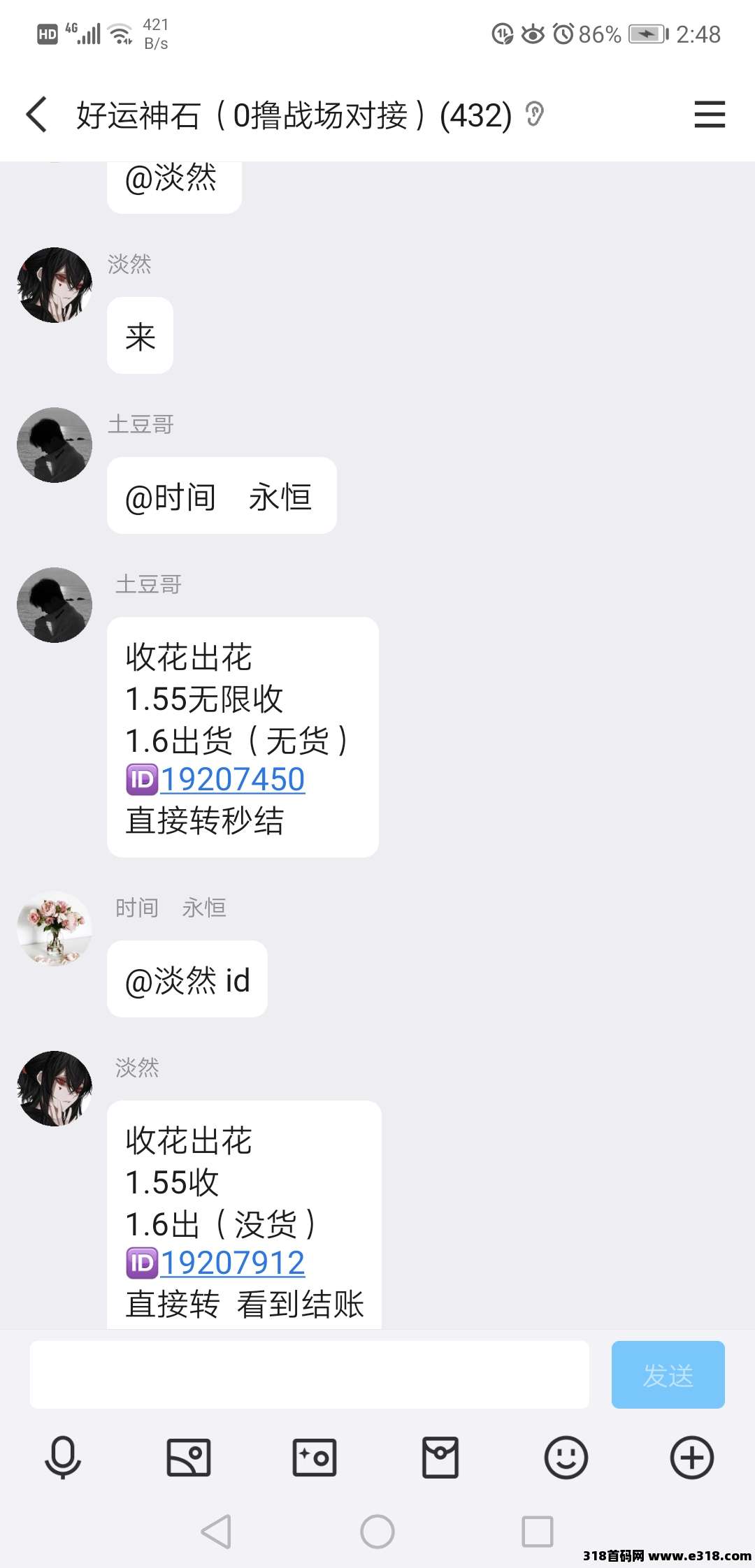Screen dimensions: 755x1568
Task: Record a voice message
Action: [63, 1458]
